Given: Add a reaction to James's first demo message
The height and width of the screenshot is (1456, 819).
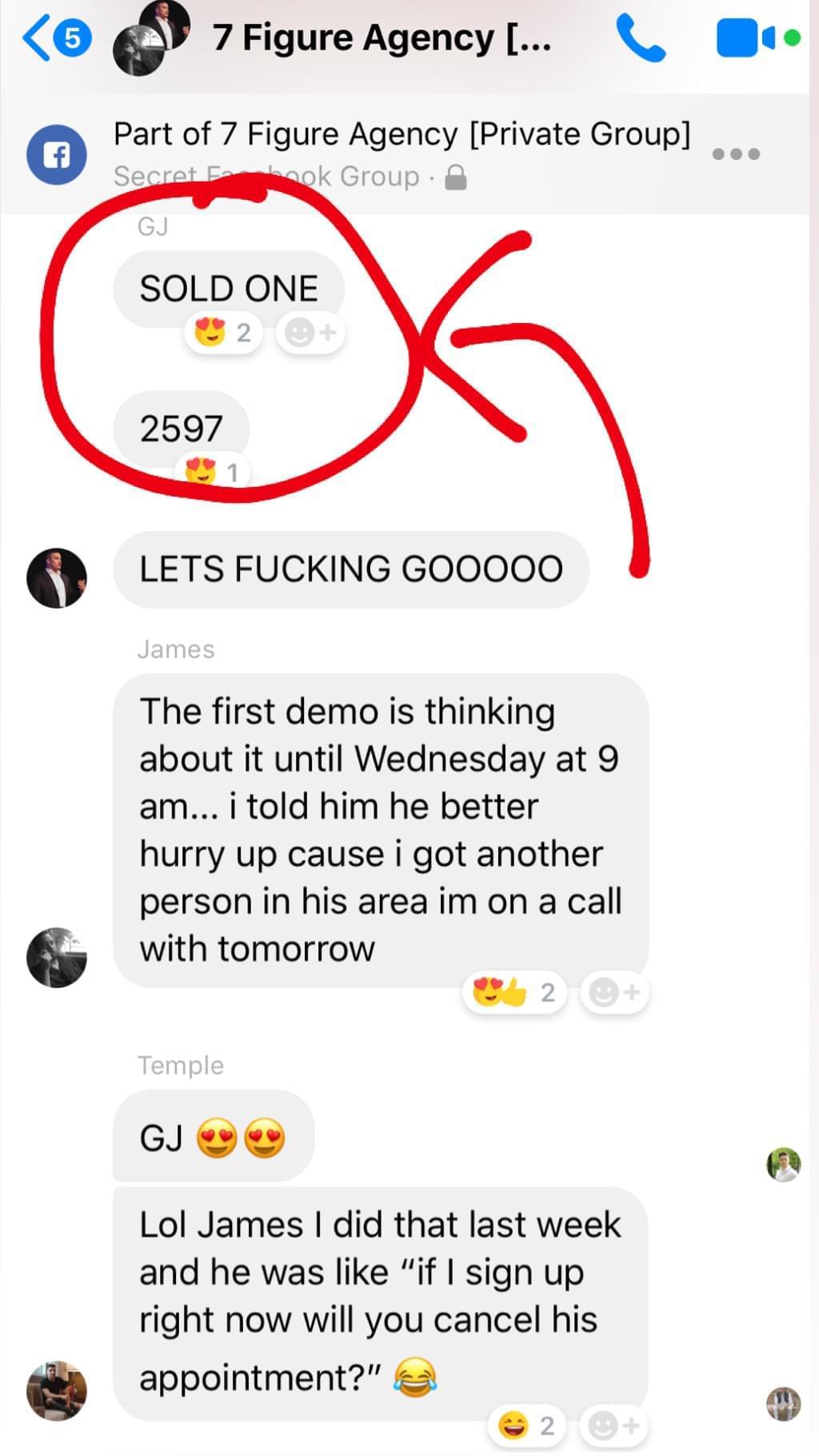Looking at the screenshot, I should point(614,992).
